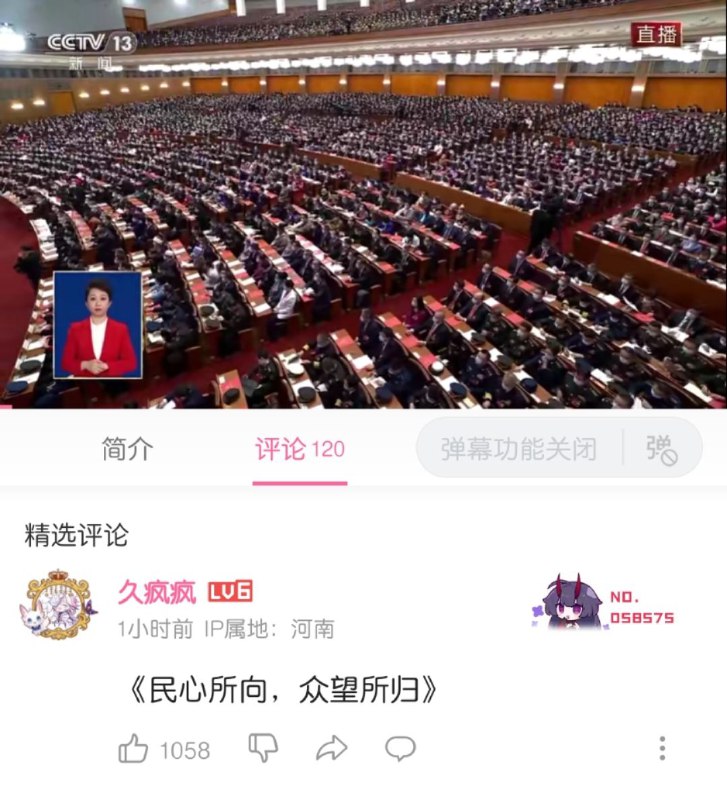Share 久疯疯's comment

point(331,747)
